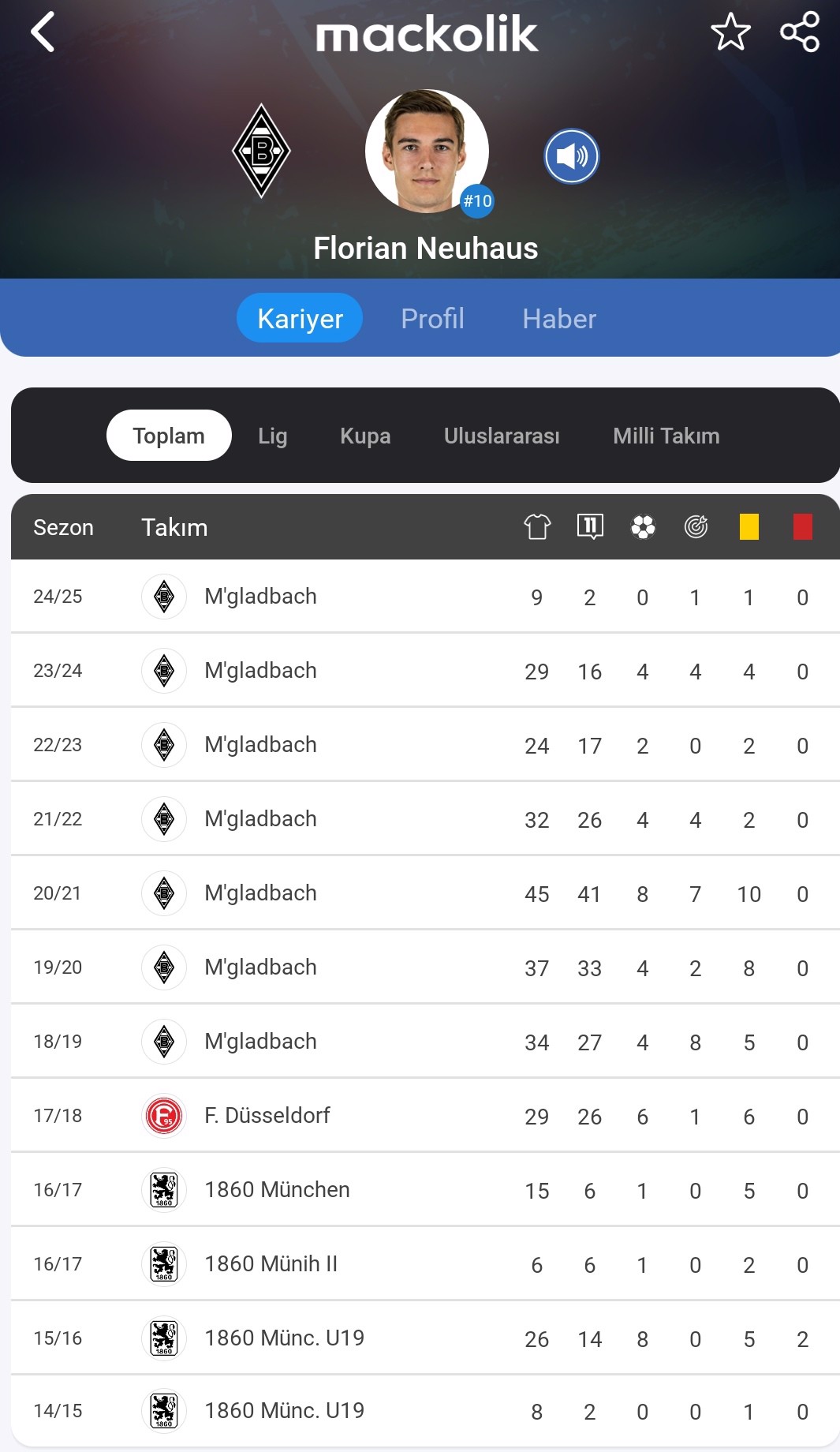Switch to the Haber tab
The height and width of the screenshot is (1452, 840).
(559, 319)
